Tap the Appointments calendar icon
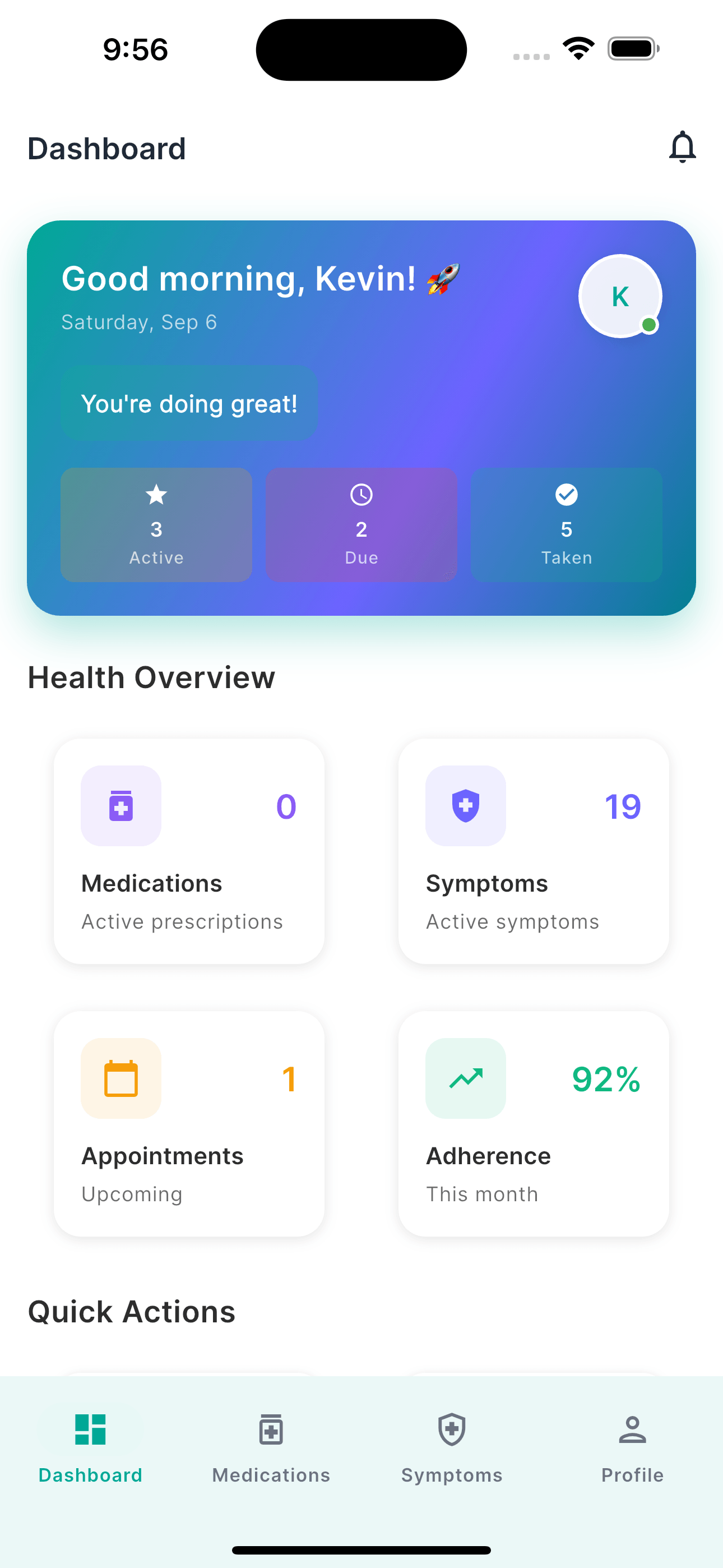Viewport: 723px width, 1568px height. coord(121,1078)
